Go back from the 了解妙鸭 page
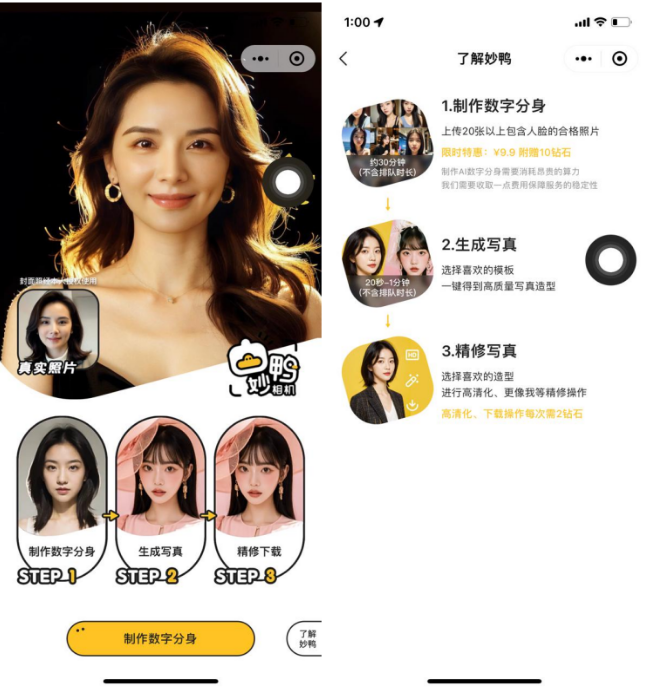This screenshot has width=662, height=693. [344, 59]
